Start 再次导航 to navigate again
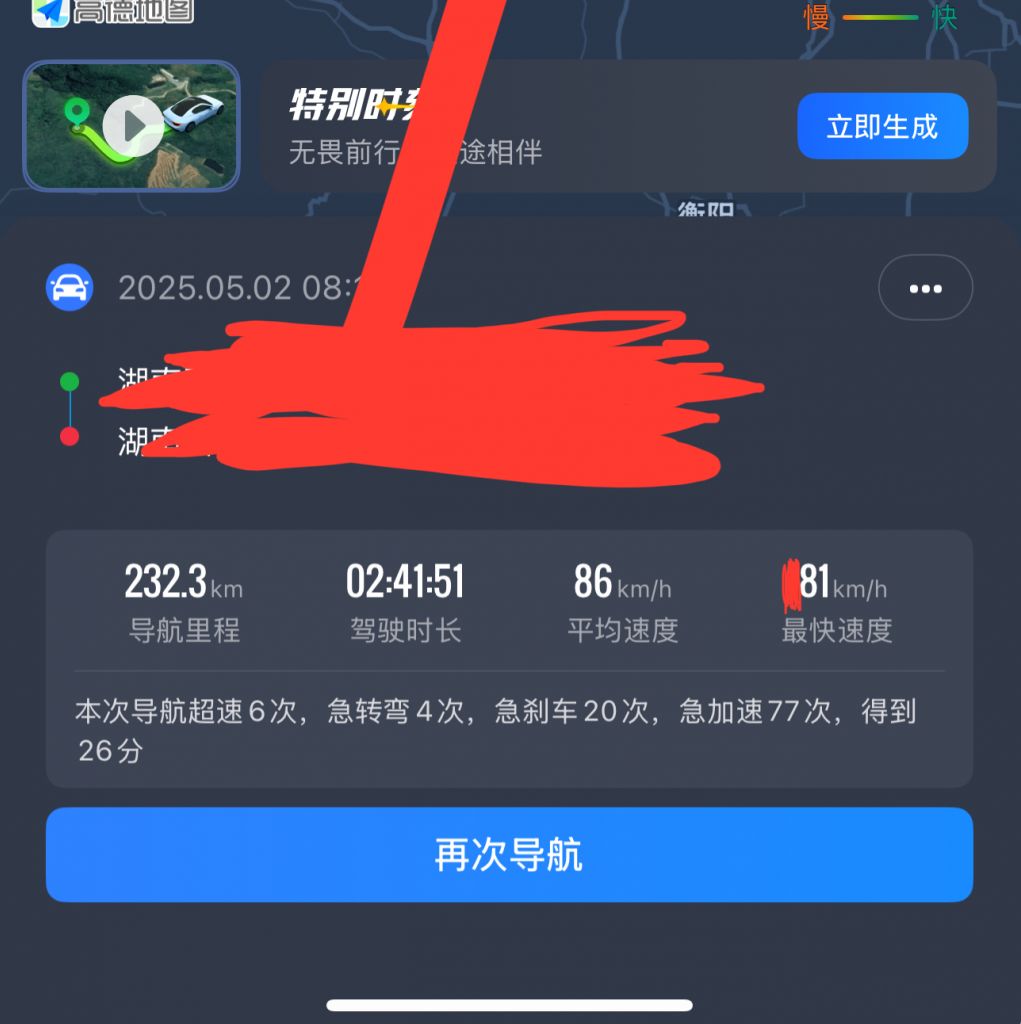 509,855
